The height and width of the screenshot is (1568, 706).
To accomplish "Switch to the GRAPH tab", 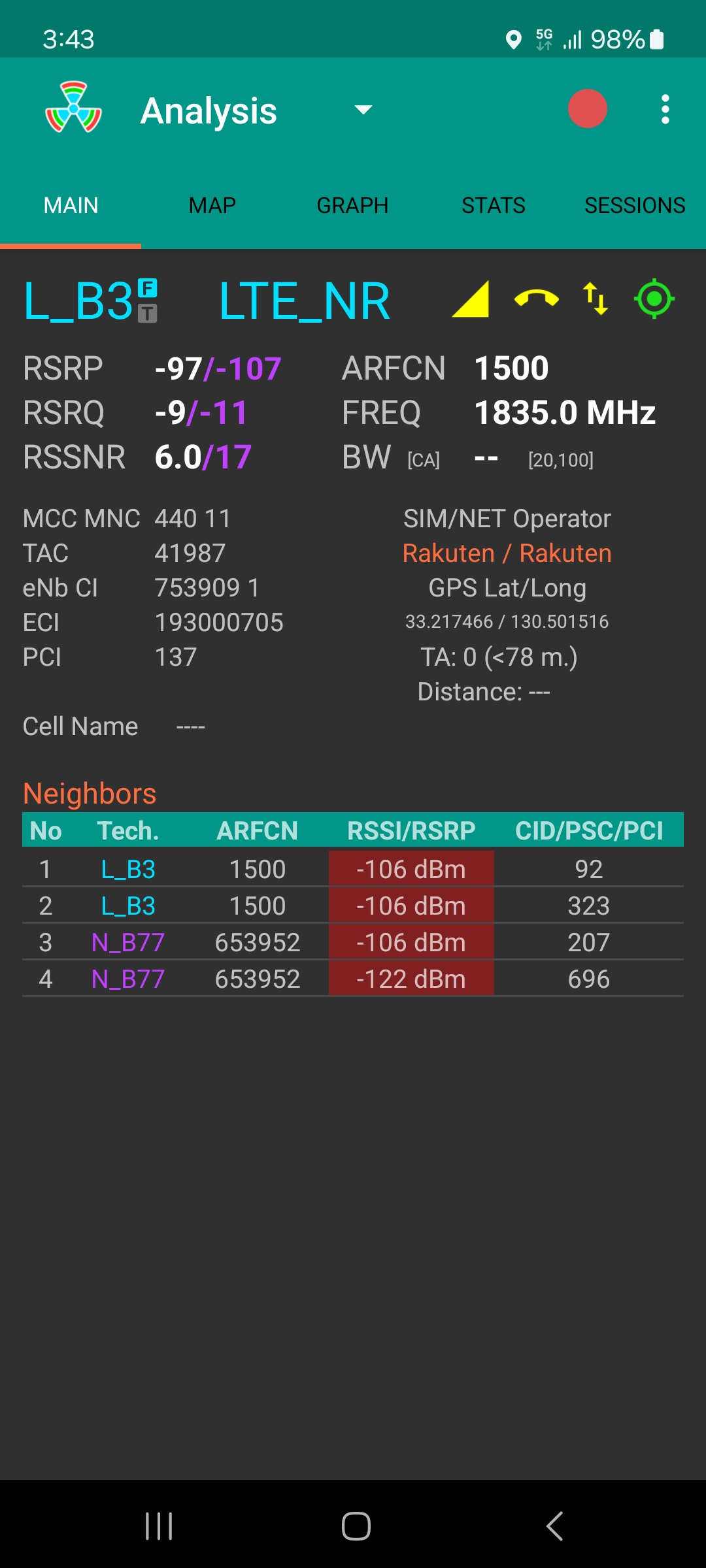I will [x=352, y=205].
